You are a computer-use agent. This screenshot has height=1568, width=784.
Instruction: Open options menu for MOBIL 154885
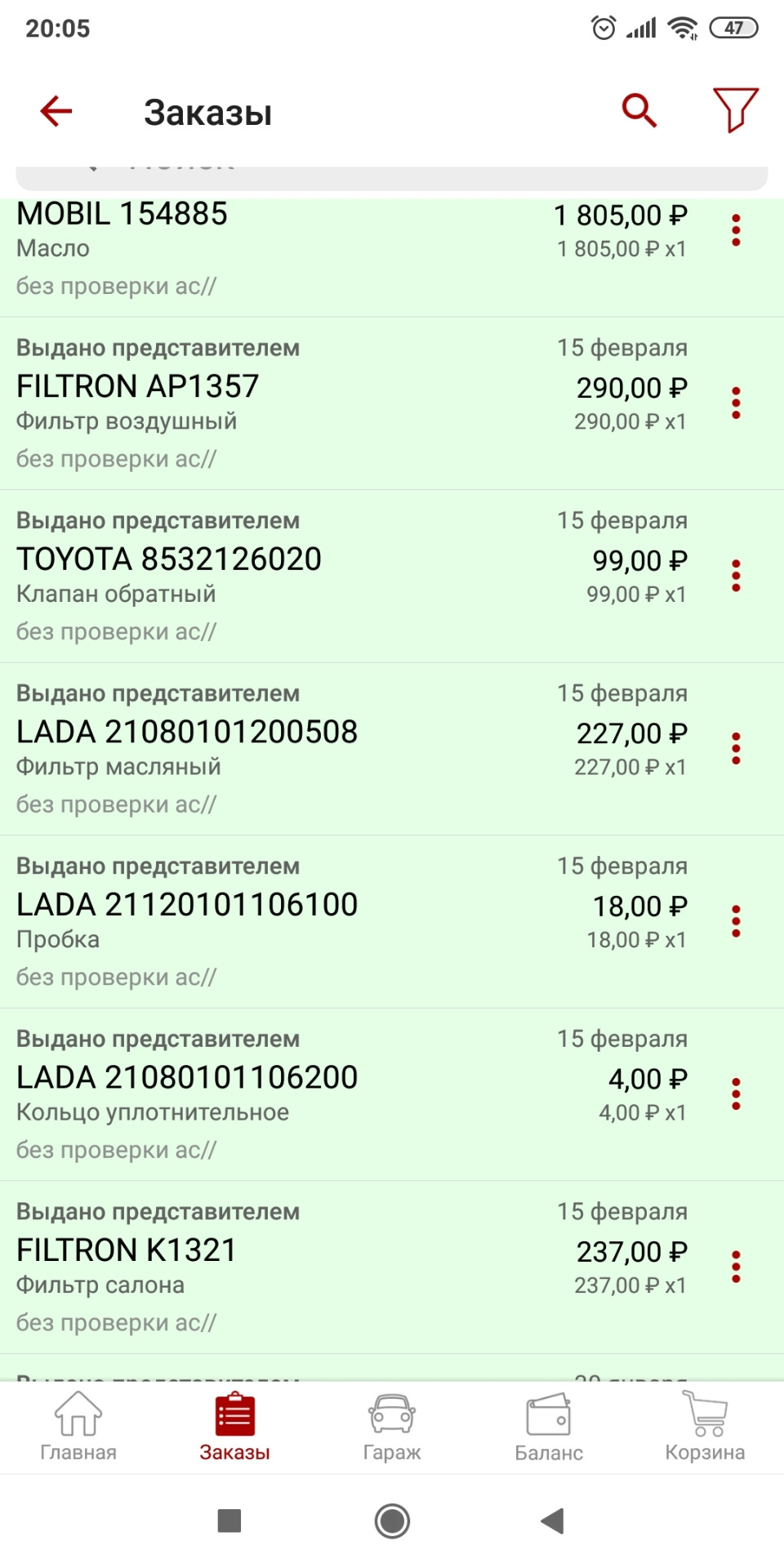(736, 230)
